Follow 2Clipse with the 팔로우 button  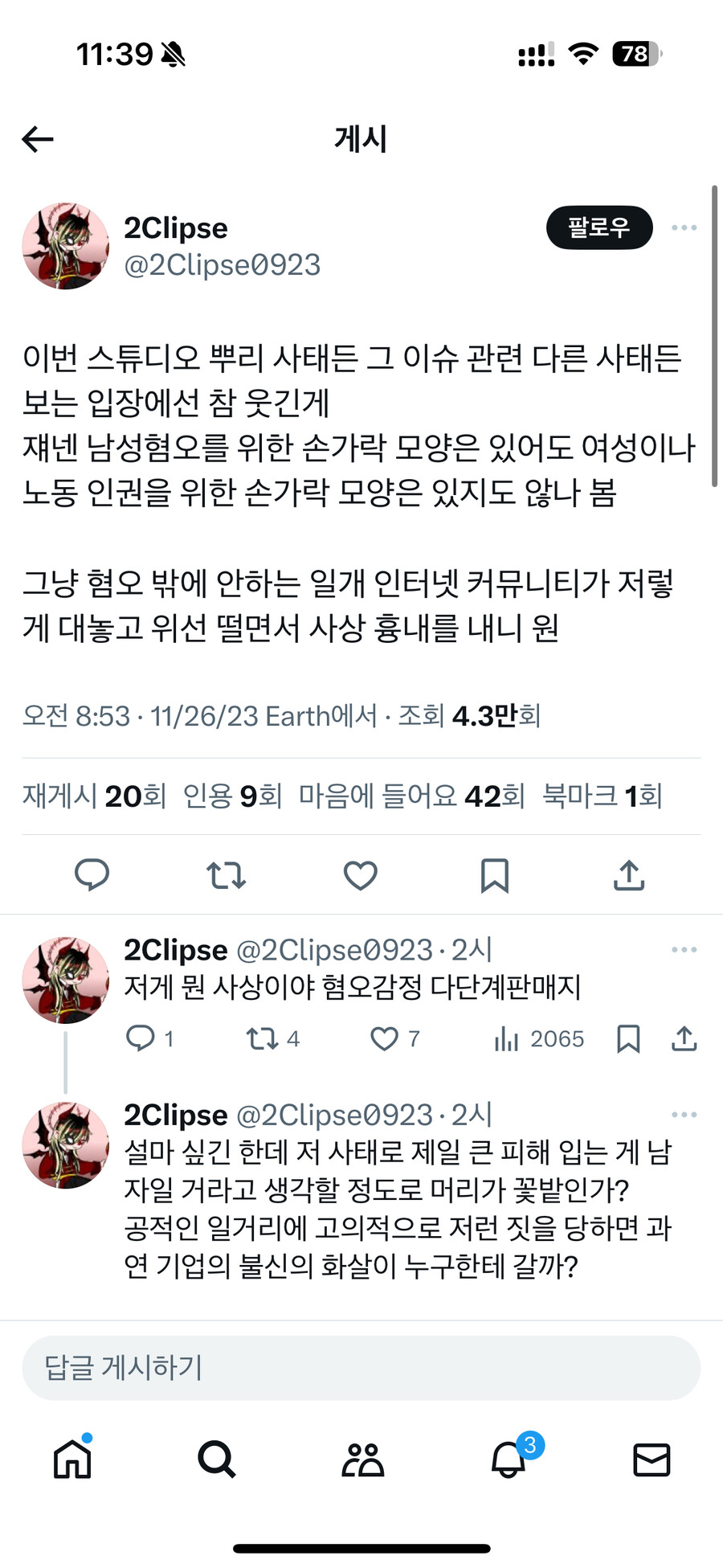599,227
